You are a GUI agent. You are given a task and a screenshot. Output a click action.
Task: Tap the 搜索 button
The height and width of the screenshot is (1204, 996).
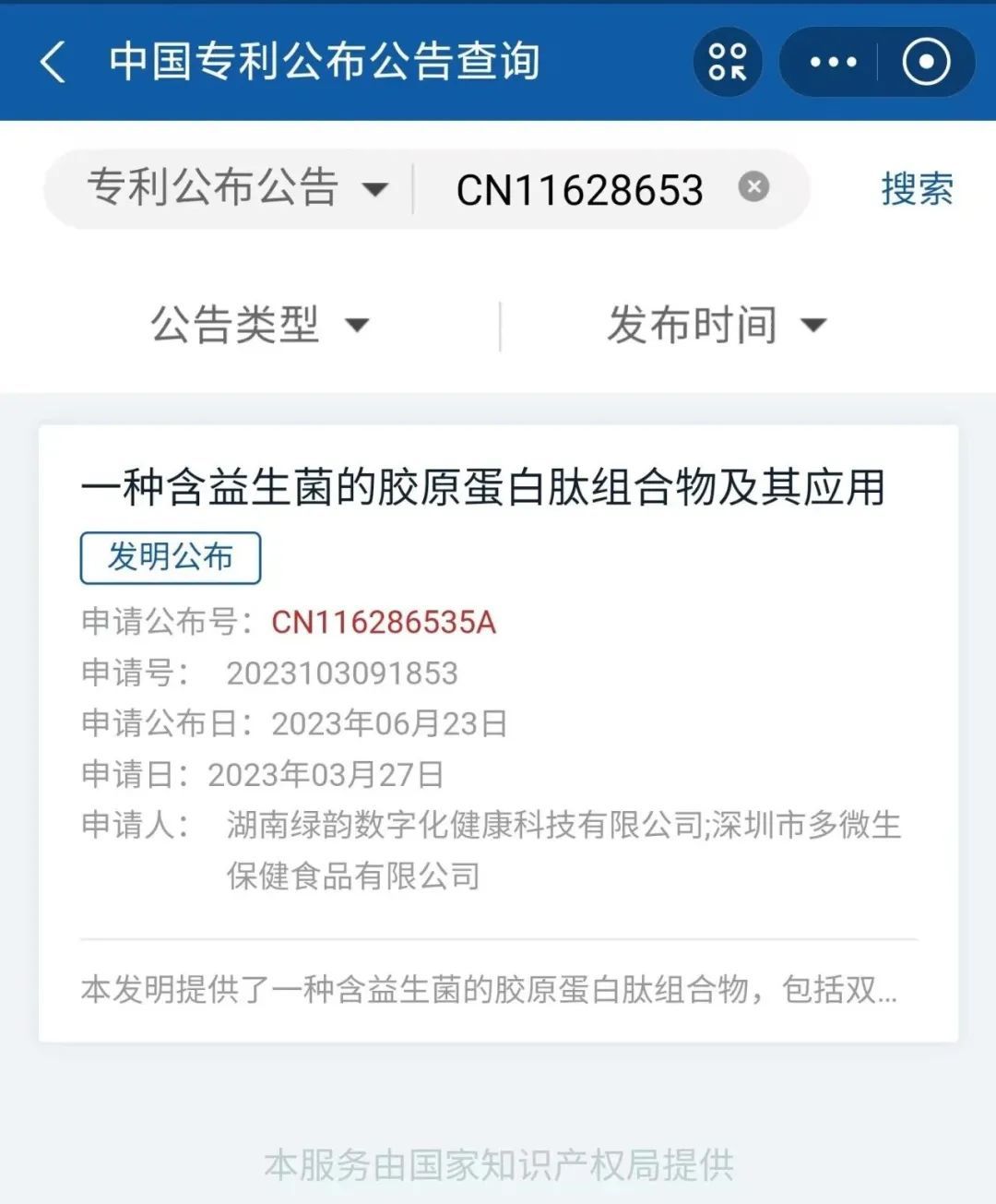[917, 189]
